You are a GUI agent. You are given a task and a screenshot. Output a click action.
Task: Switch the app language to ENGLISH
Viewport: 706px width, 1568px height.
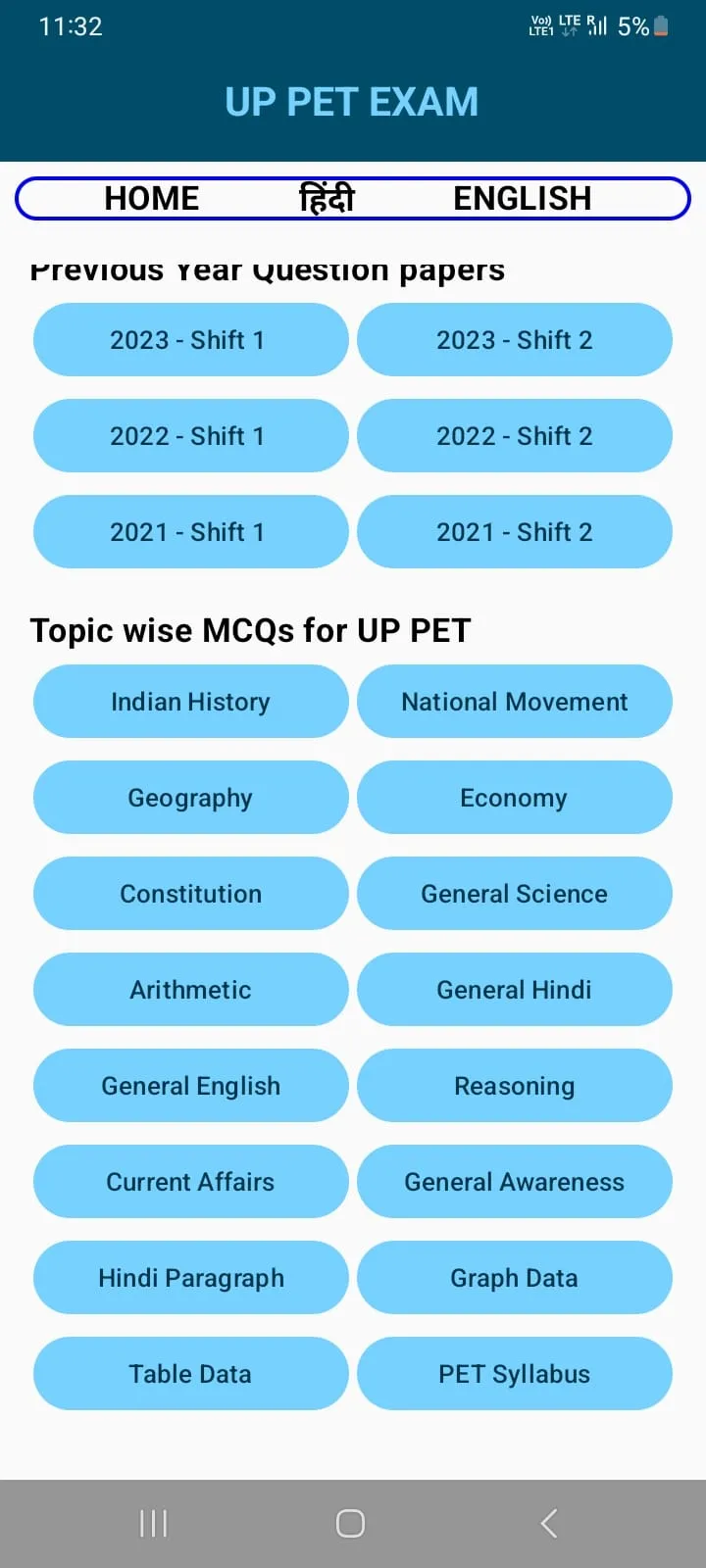[x=523, y=198]
